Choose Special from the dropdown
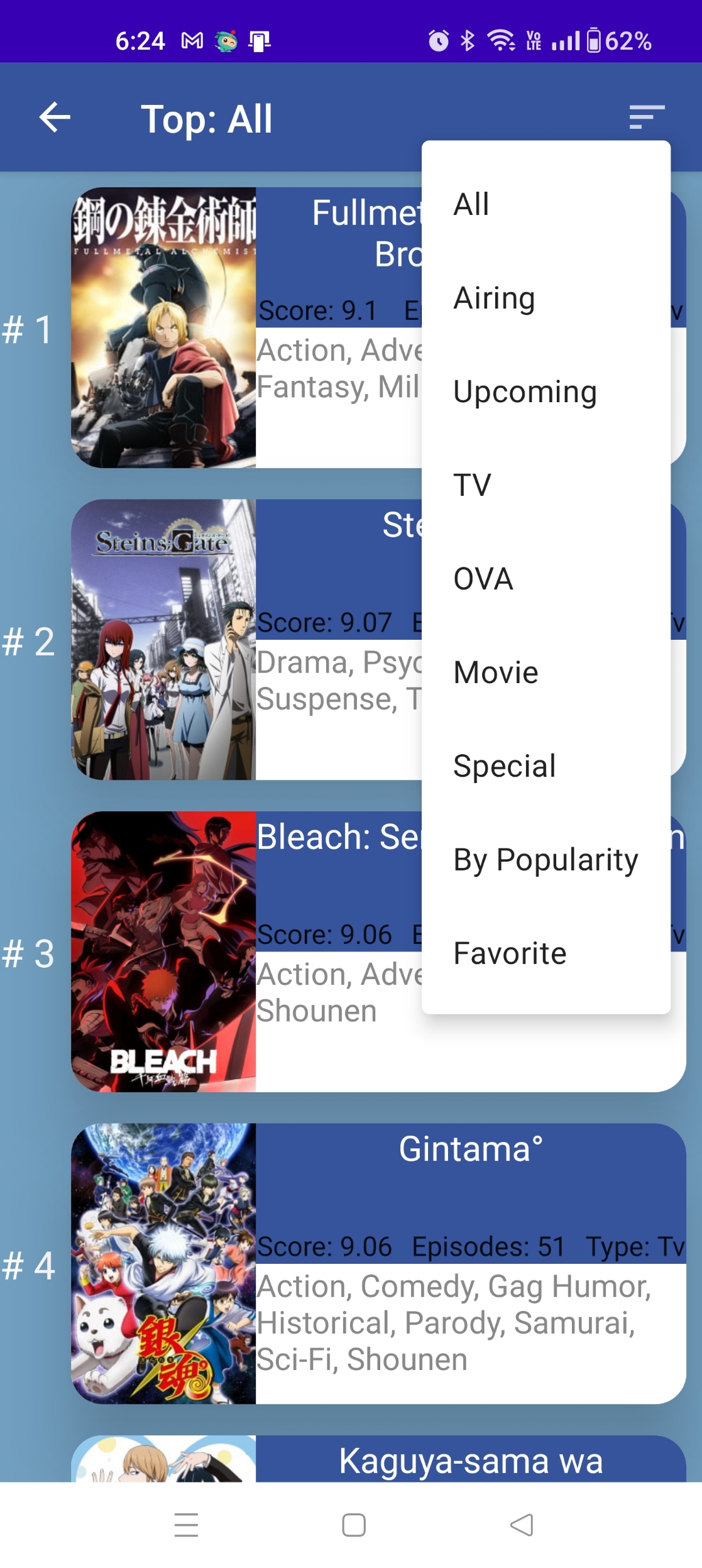 pos(546,766)
